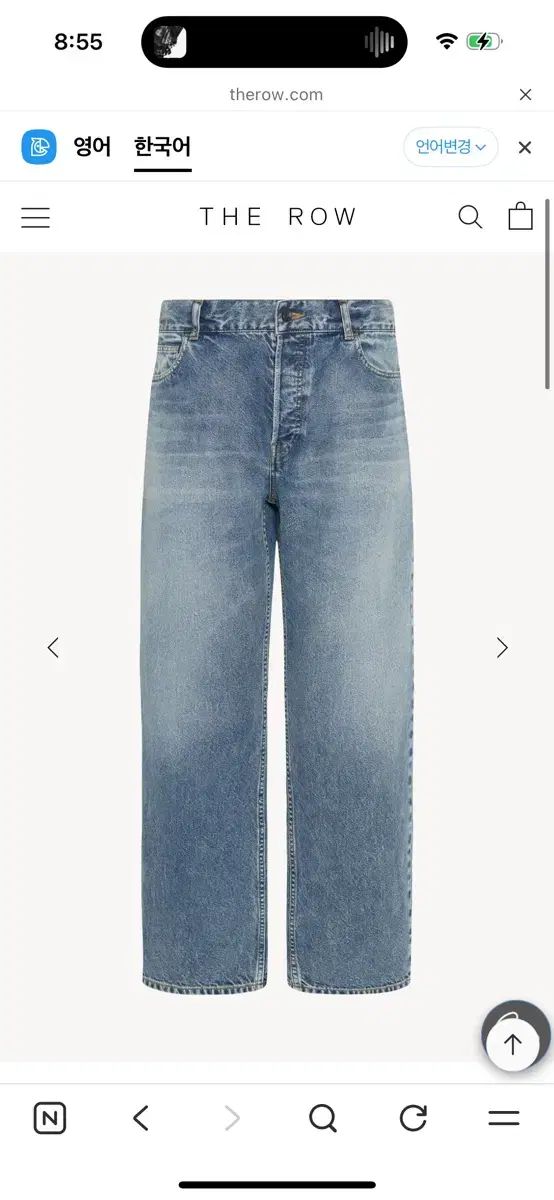Open the 언어변경 dropdown

pos(451,147)
